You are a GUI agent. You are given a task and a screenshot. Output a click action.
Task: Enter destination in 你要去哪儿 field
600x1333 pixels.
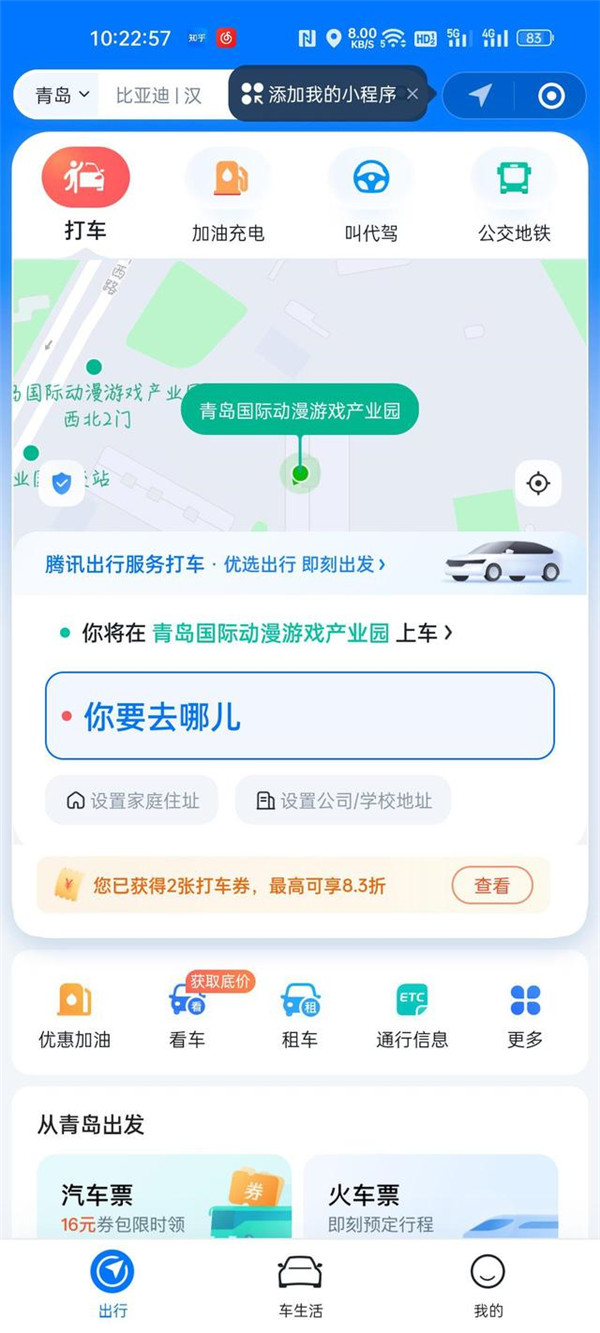299,716
